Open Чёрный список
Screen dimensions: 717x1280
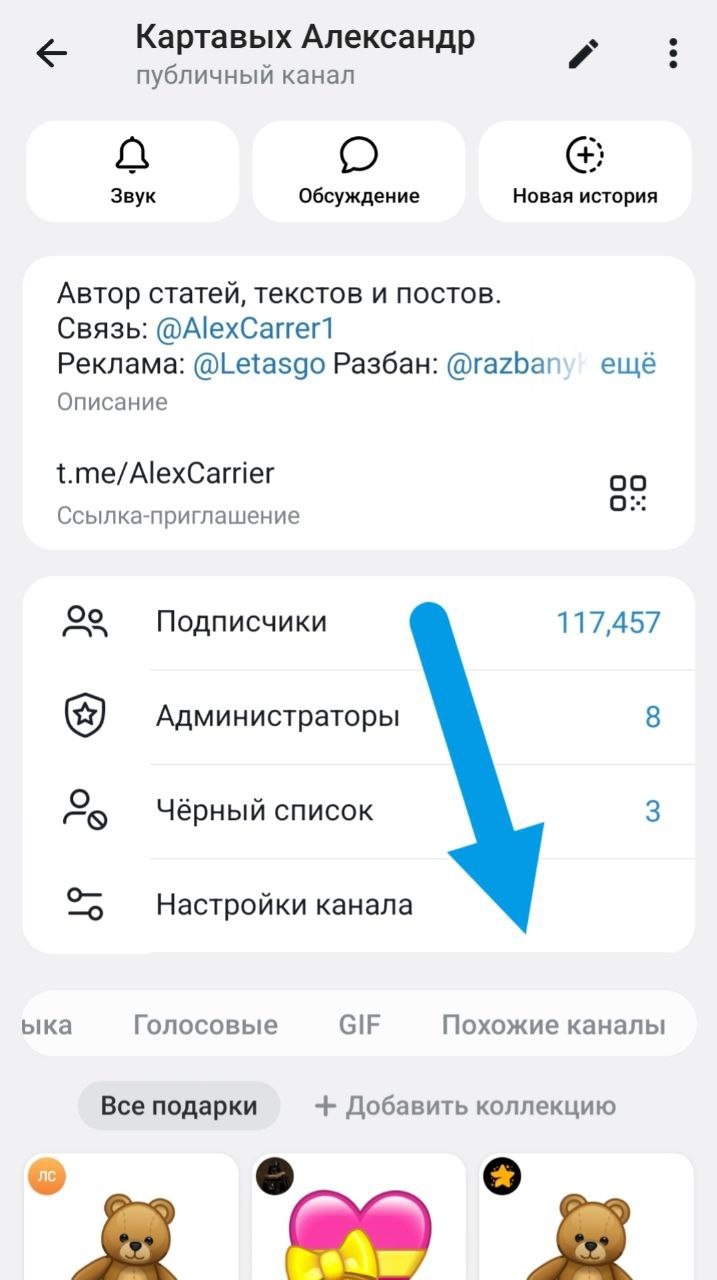358,810
